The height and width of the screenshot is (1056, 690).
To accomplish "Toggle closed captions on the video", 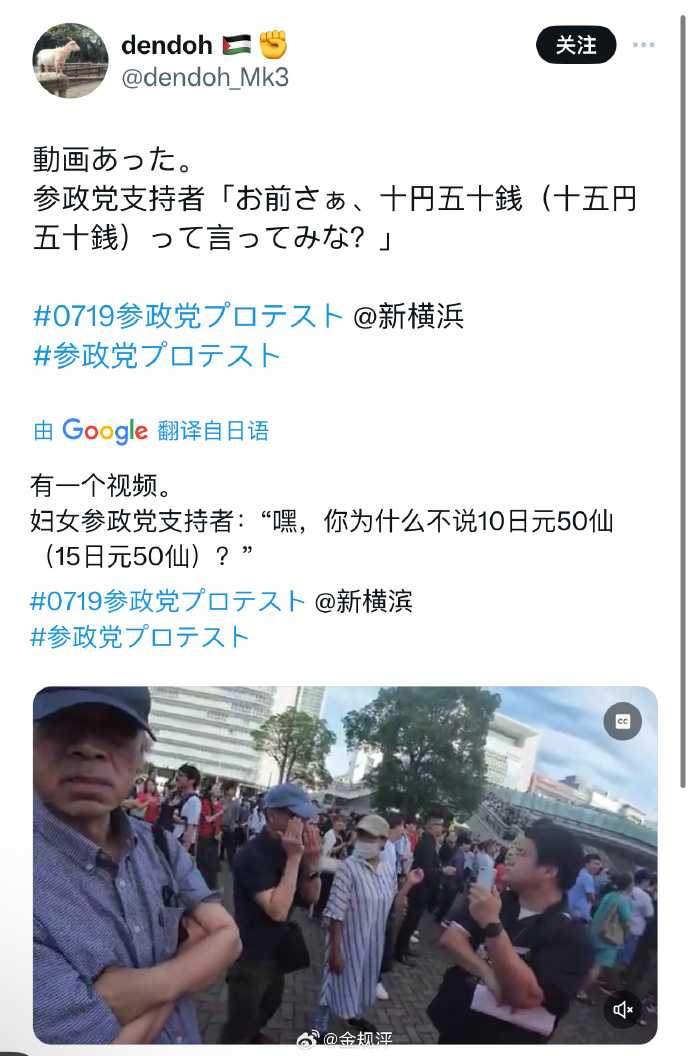I will pyautogui.click(x=622, y=722).
